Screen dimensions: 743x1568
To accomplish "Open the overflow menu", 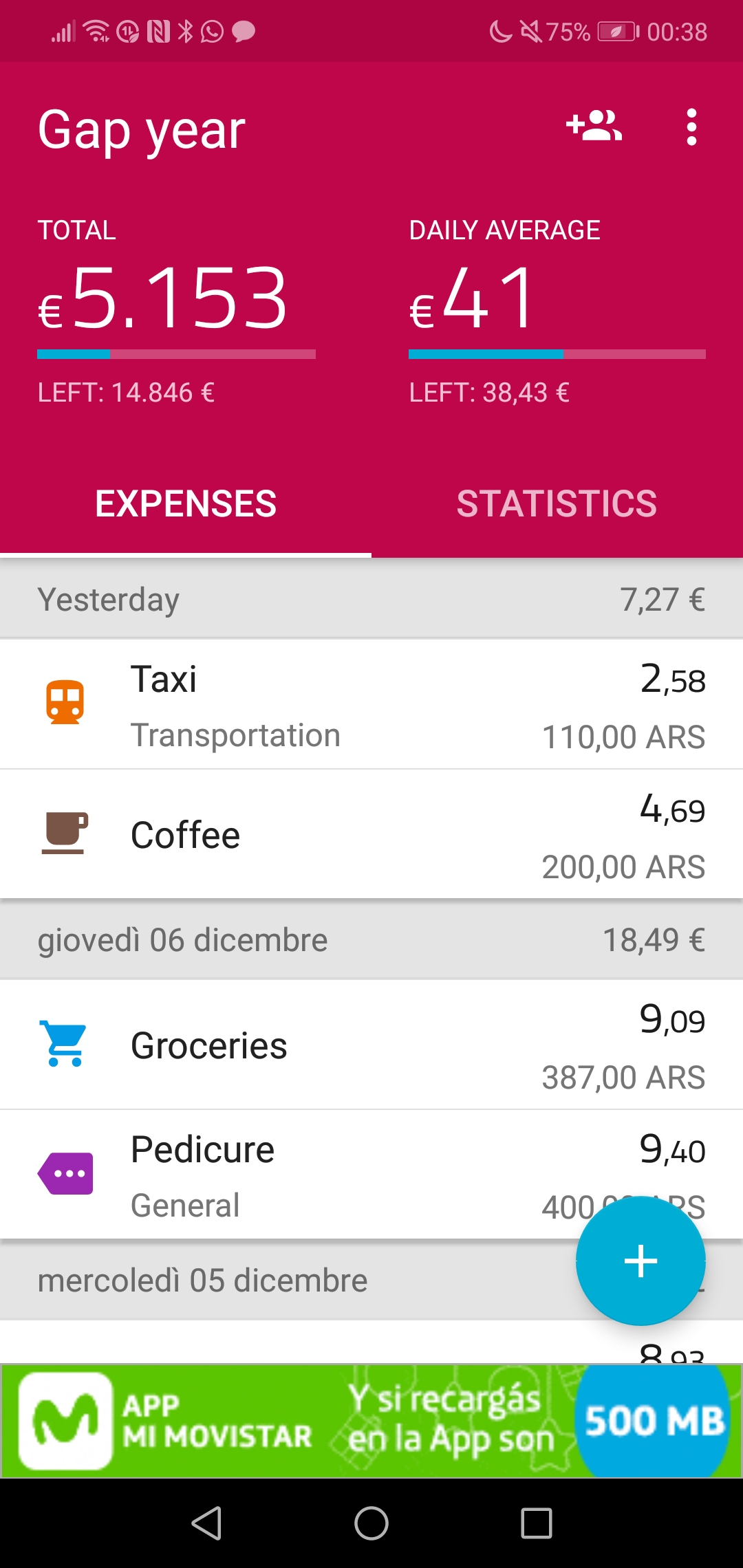I will [x=691, y=127].
